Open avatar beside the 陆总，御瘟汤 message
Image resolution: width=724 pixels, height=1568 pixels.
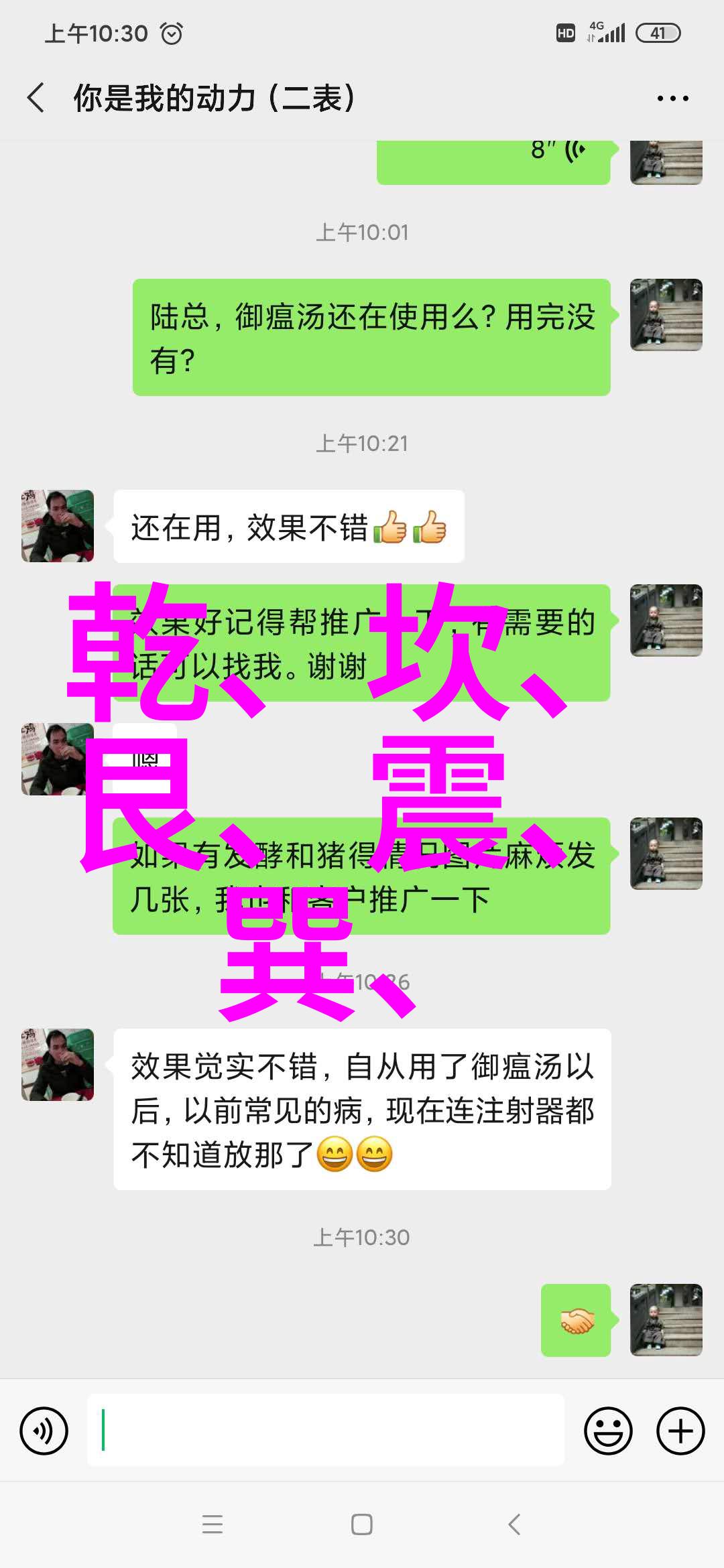[x=666, y=315]
